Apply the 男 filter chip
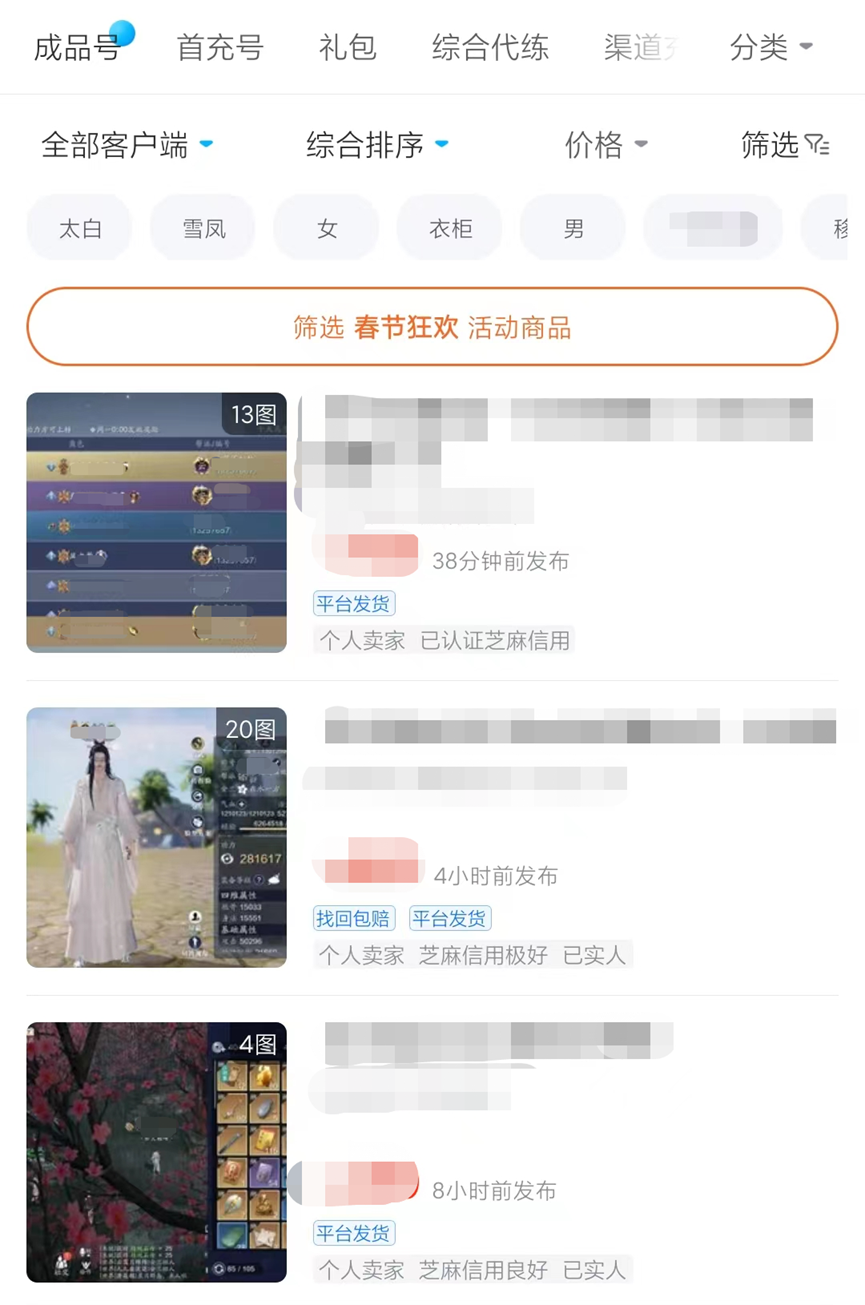Image resolution: width=865 pixels, height=1305 pixels. (573, 229)
